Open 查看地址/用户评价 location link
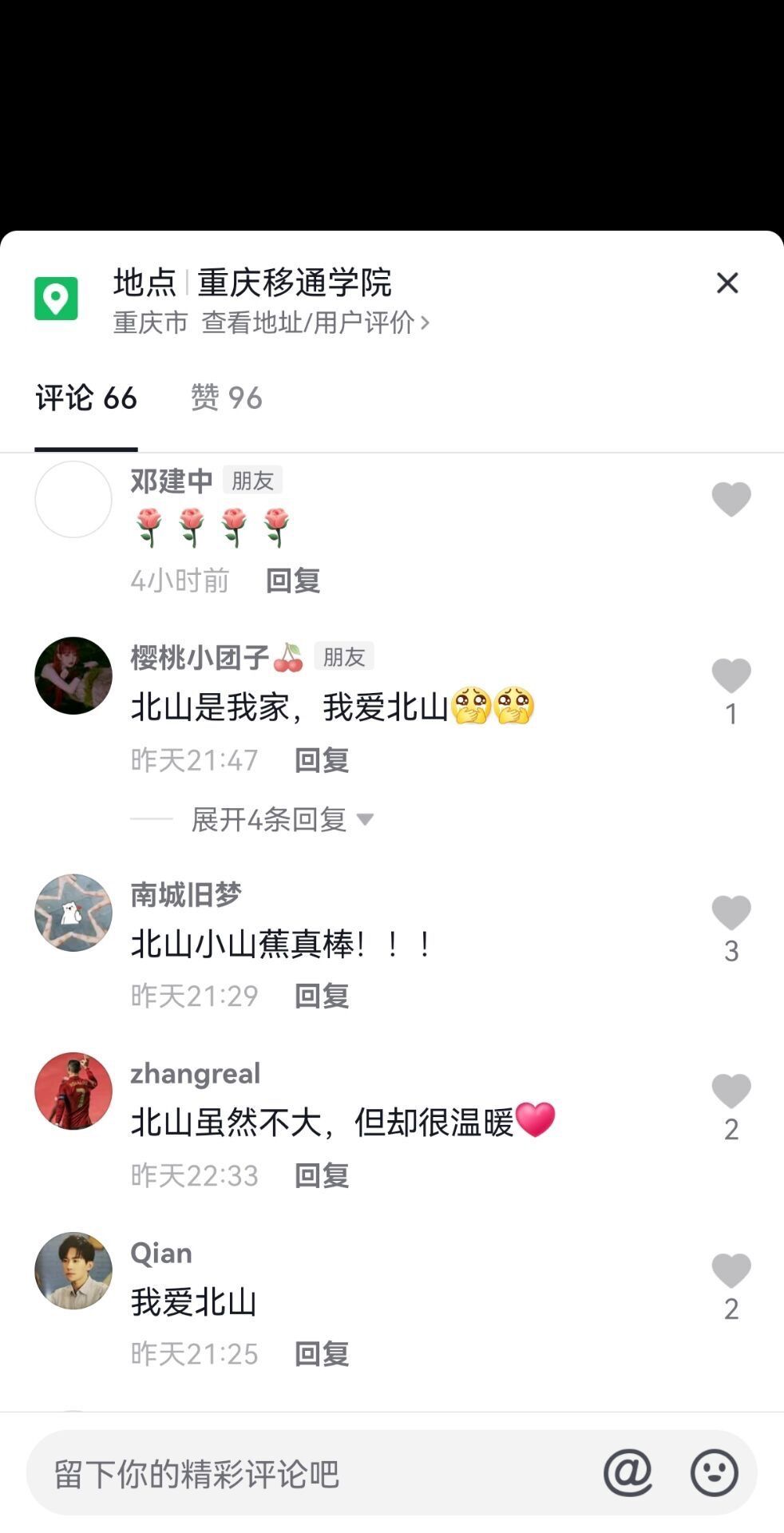 coord(315,323)
